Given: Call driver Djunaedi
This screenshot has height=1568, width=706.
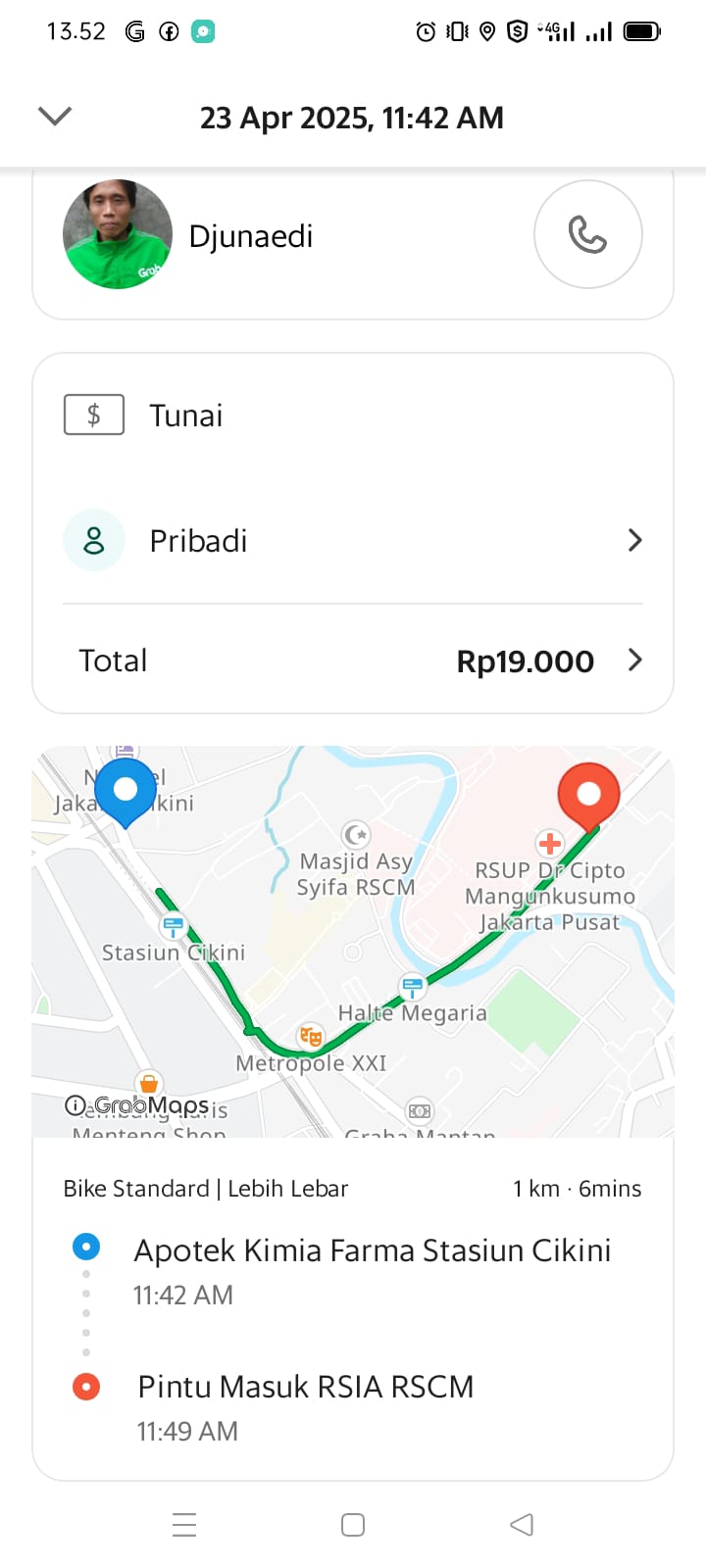Looking at the screenshot, I should tap(587, 235).
